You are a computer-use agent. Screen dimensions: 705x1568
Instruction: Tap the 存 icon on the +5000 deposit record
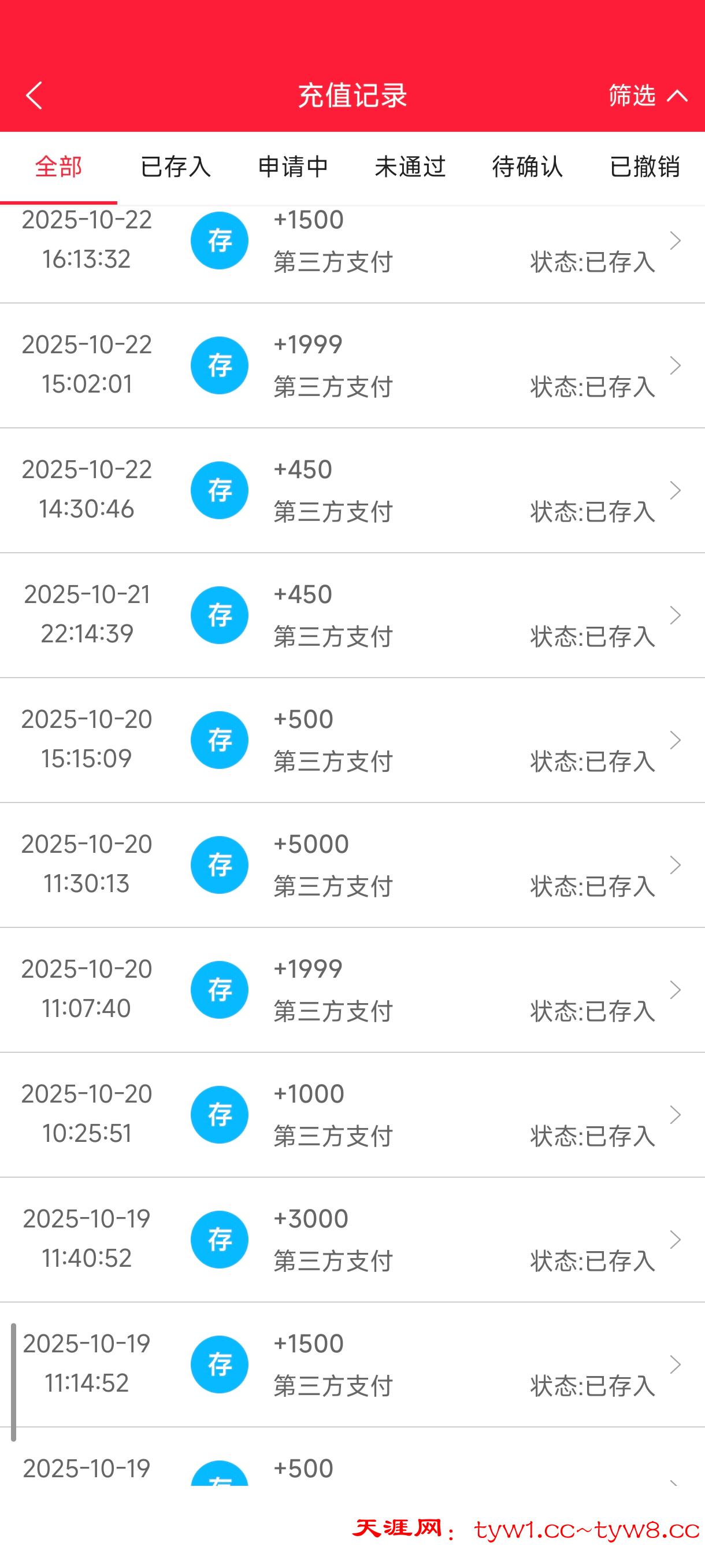coord(220,865)
